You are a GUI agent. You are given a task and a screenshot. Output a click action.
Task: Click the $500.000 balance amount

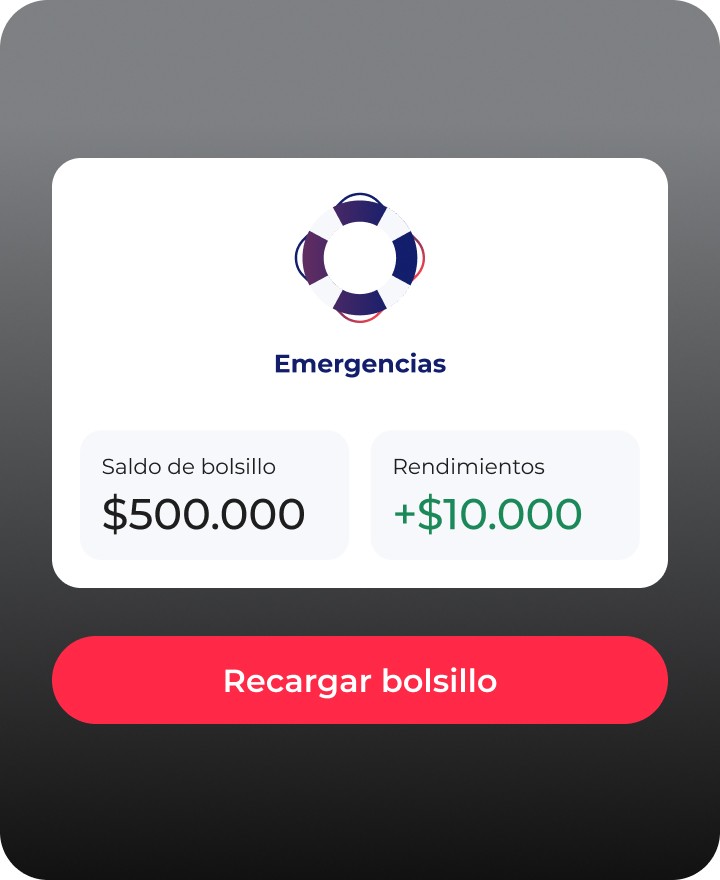(203, 513)
